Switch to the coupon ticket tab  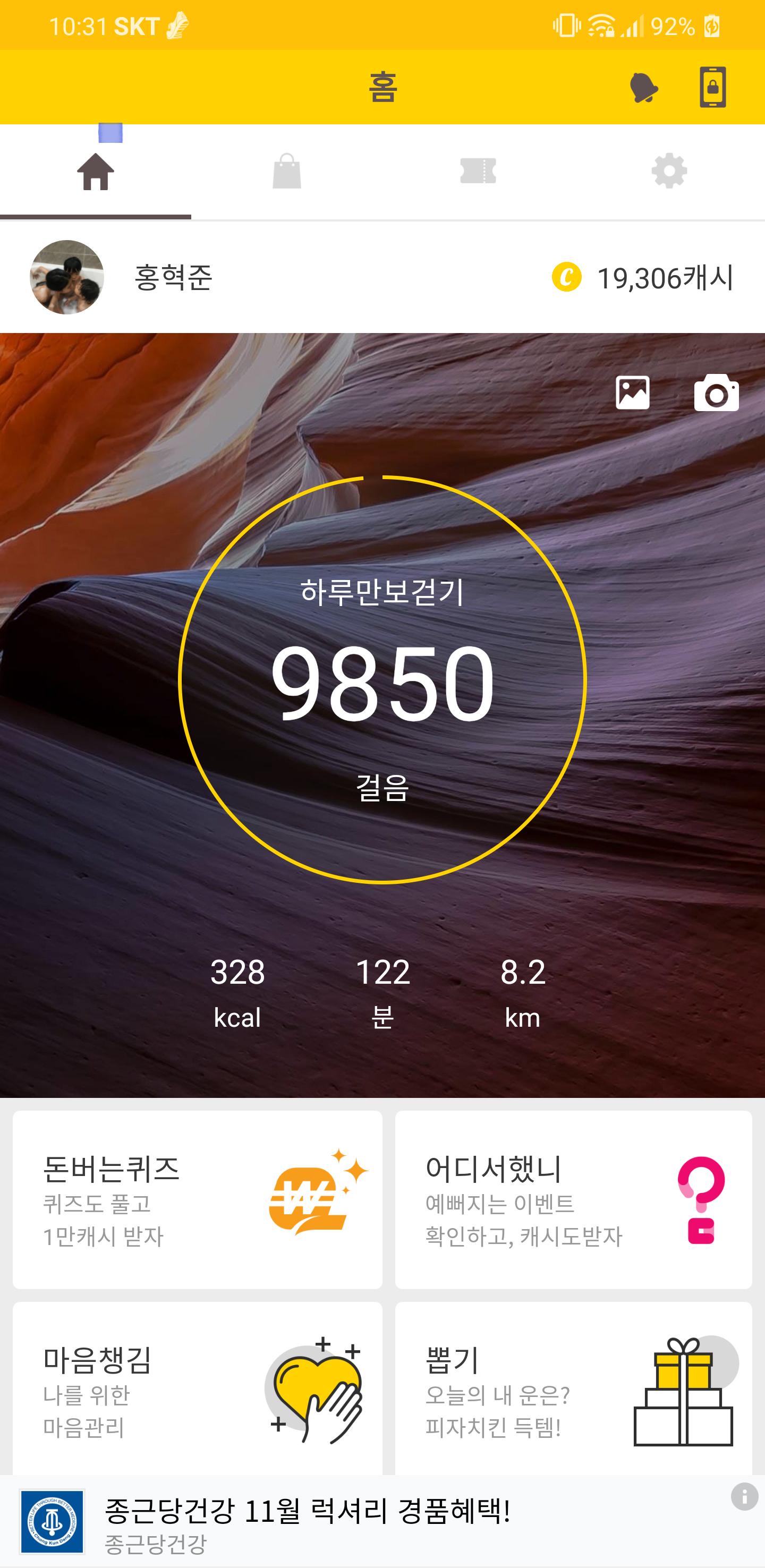(x=478, y=171)
